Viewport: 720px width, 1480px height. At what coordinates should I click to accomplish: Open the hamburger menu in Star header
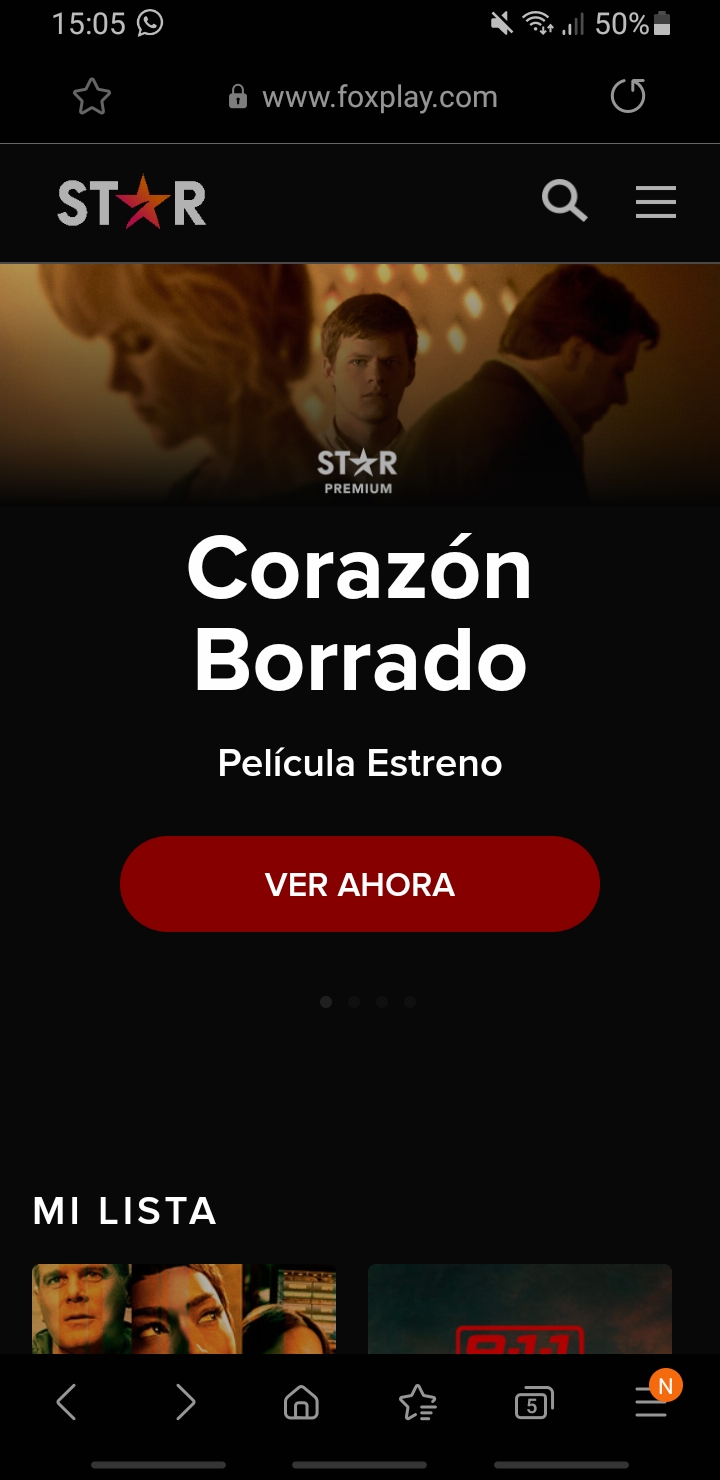(x=656, y=202)
